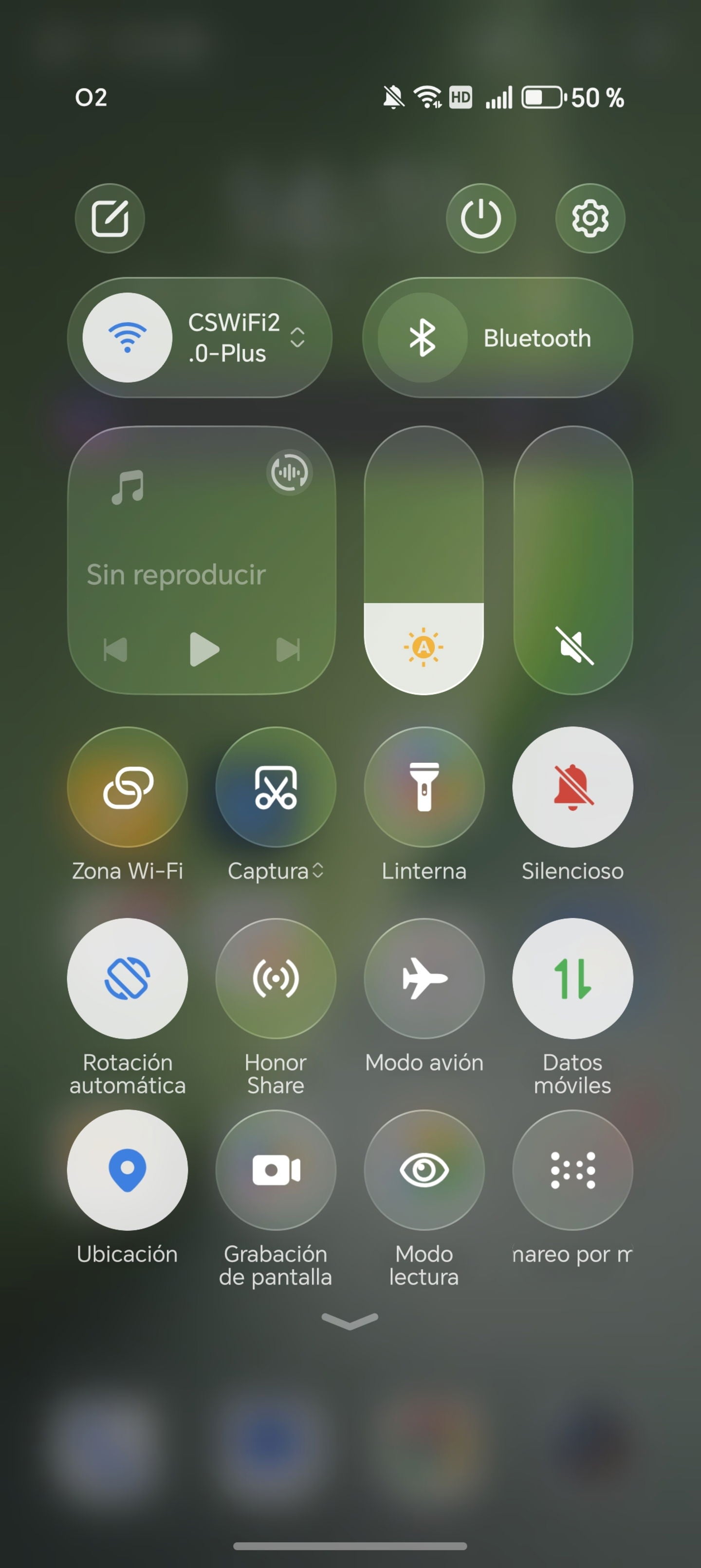The width and height of the screenshot is (701, 1568).
Task: Open the power menu icon
Action: click(481, 218)
